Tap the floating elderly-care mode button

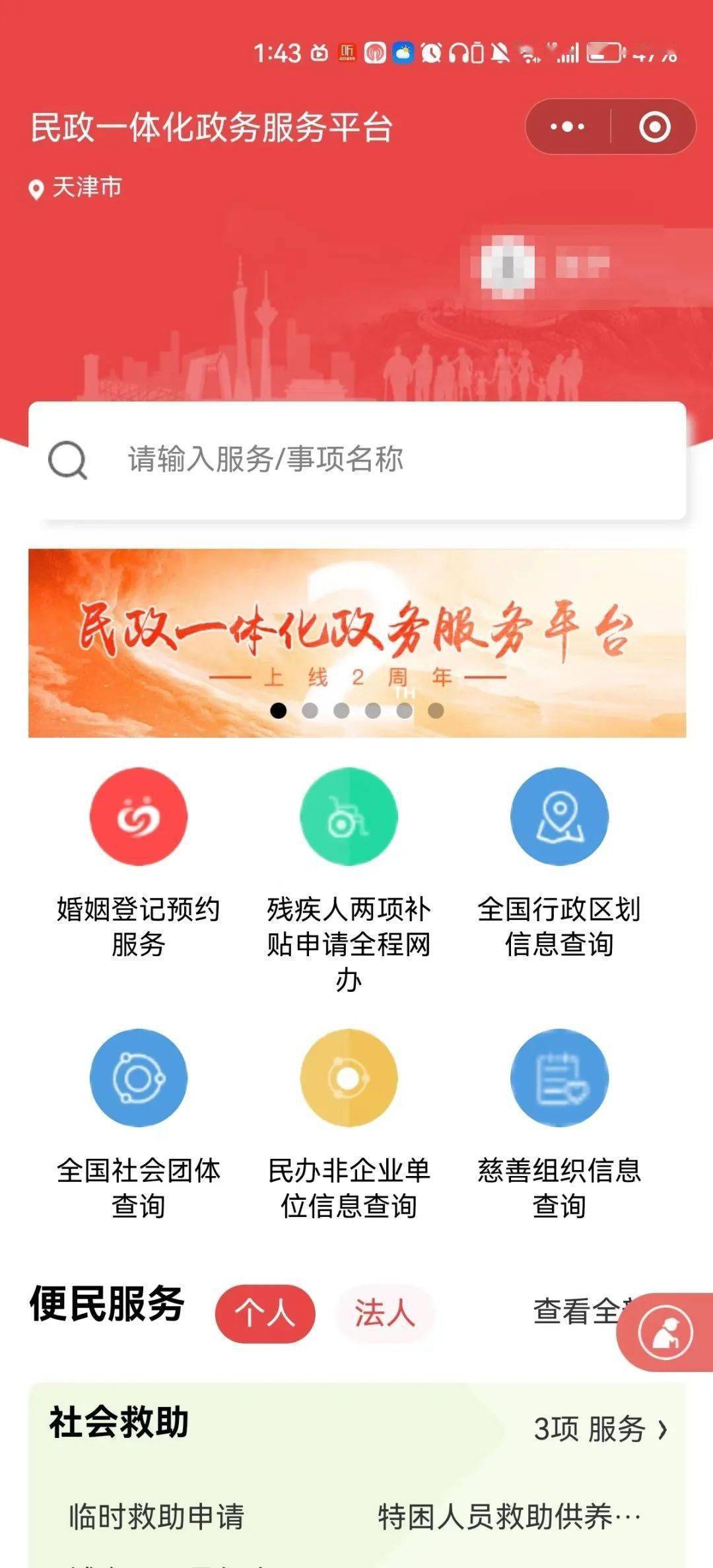665,1334
